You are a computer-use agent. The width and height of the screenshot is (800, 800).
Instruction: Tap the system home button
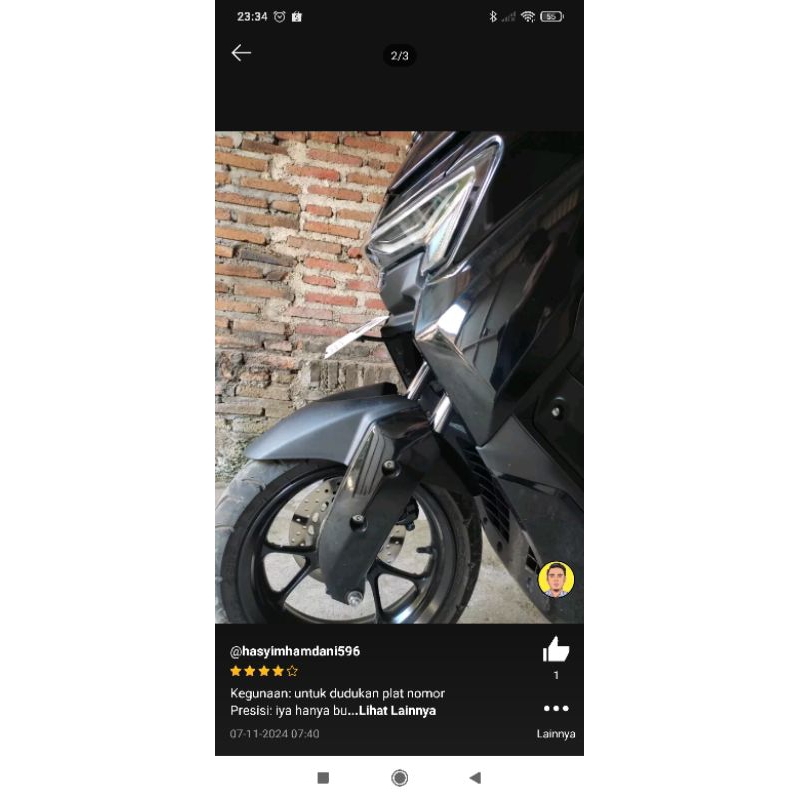(400, 777)
